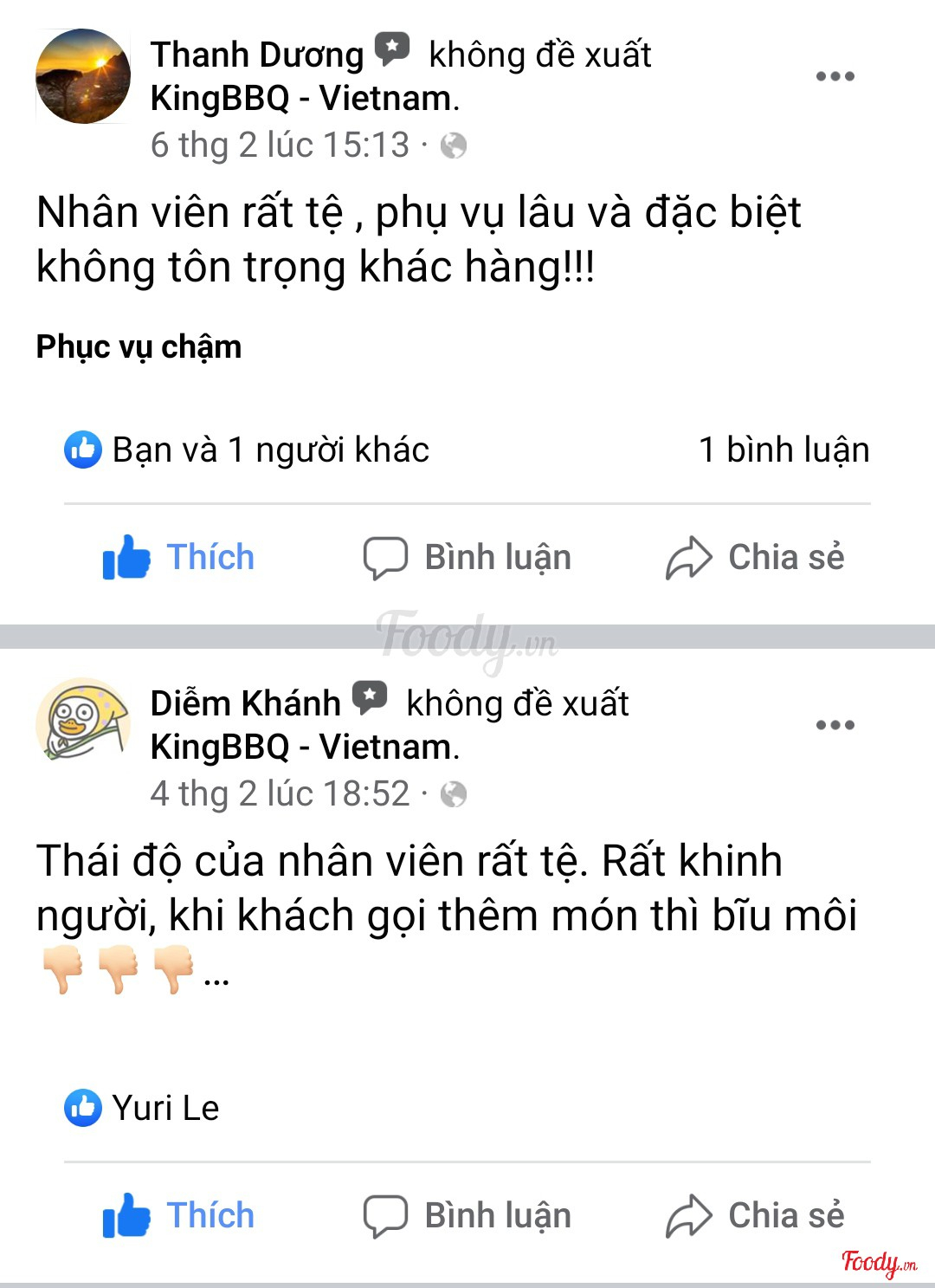Screen dimensions: 935x1288
Task: Open overflow menu on Diễm Khánh's review
Action: [835, 725]
